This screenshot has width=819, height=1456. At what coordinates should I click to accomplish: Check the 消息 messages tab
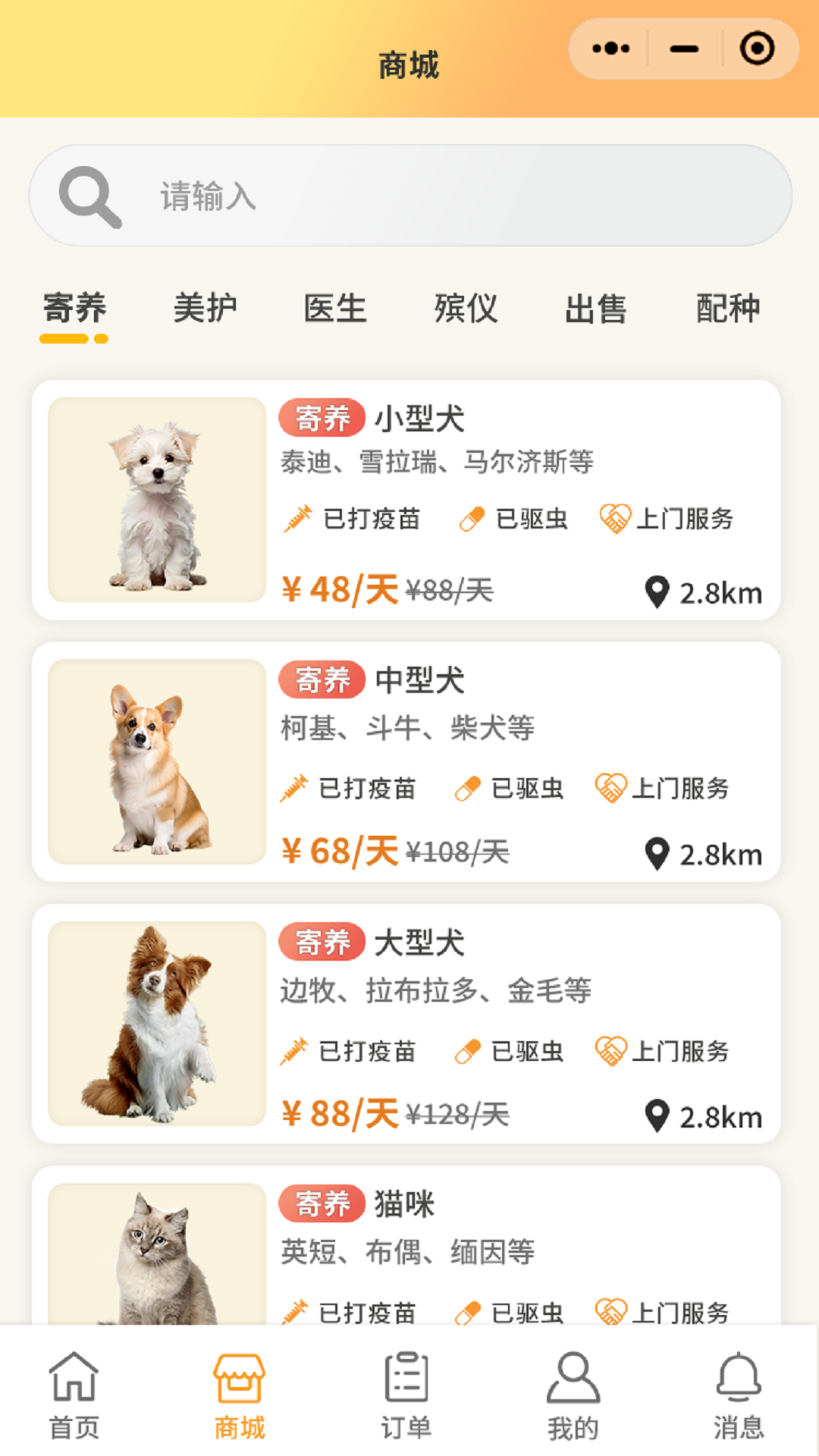(738, 1394)
